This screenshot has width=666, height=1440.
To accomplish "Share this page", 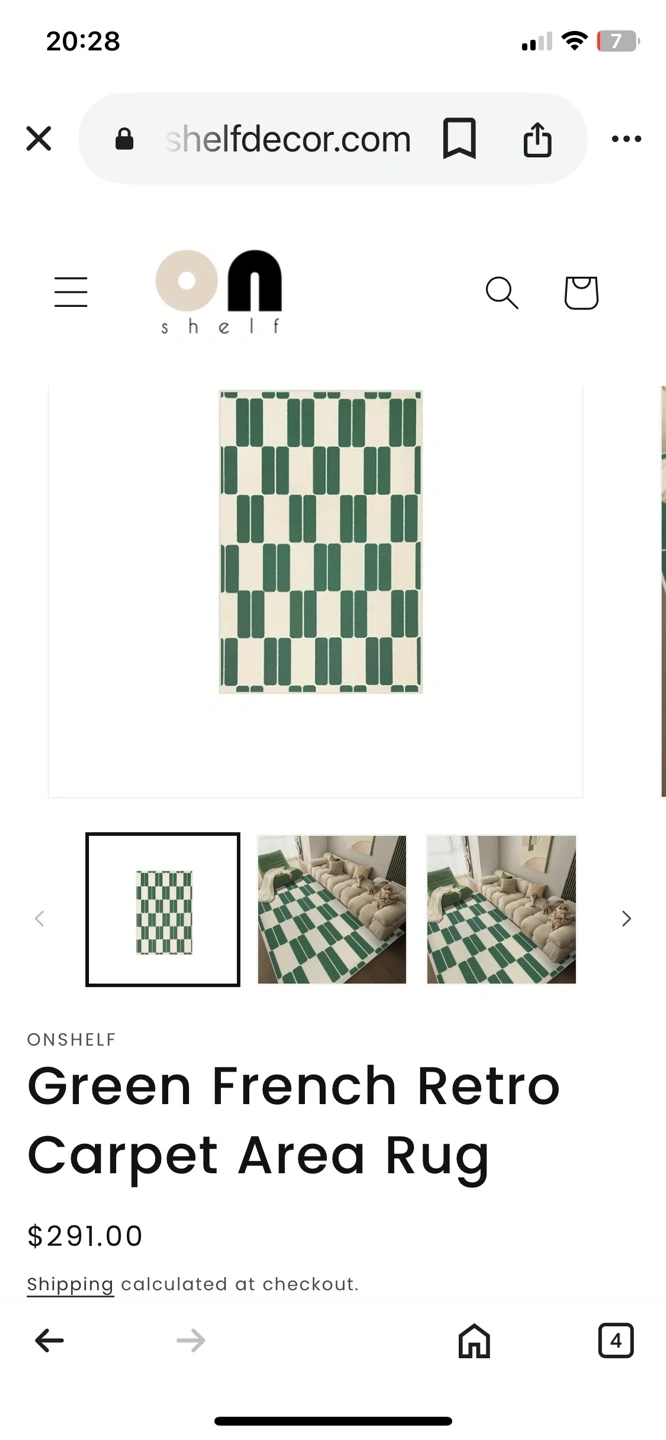I will pos(537,139).
